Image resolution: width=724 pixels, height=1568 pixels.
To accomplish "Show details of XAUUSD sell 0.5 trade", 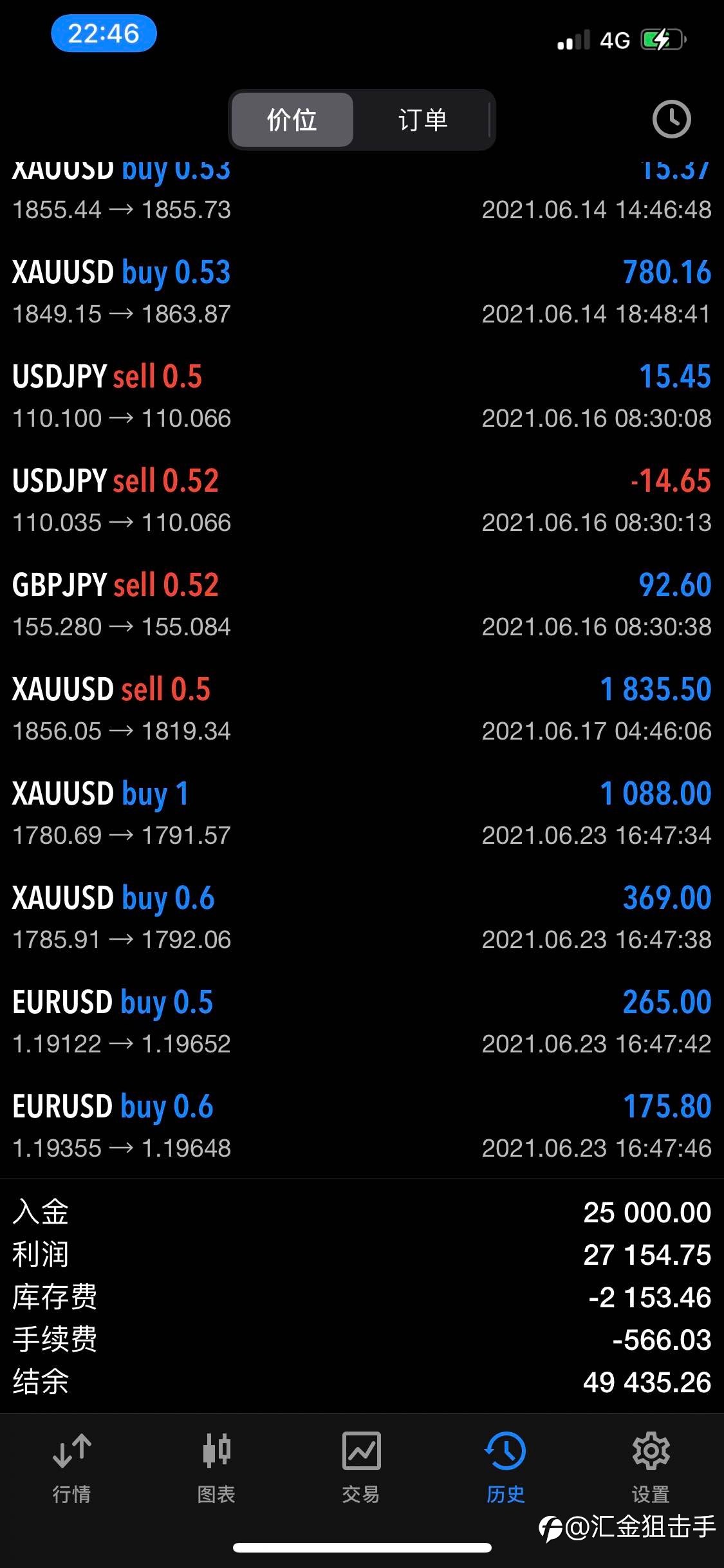I will 362,709.
